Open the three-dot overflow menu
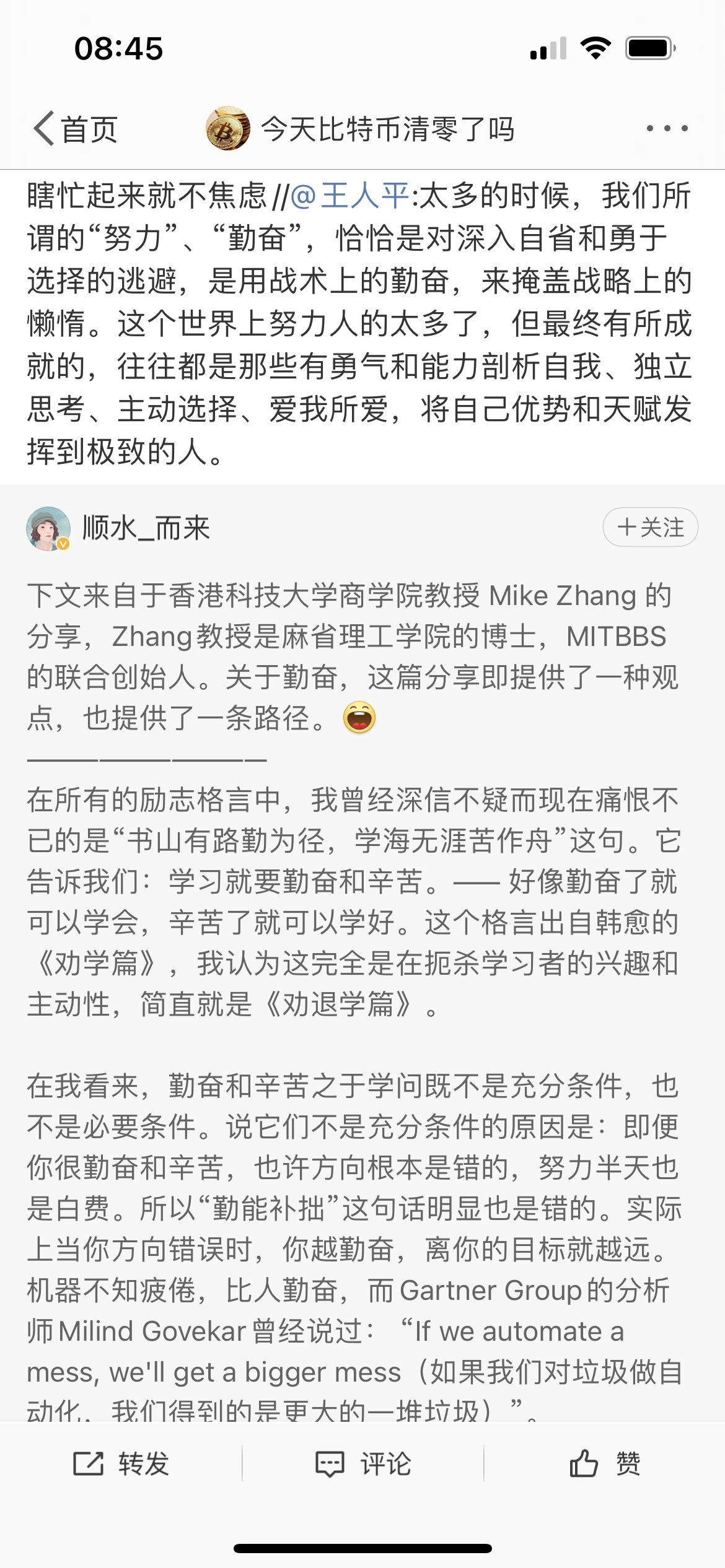This screenshot has width=725, height=1568. (x=667, y=129)
